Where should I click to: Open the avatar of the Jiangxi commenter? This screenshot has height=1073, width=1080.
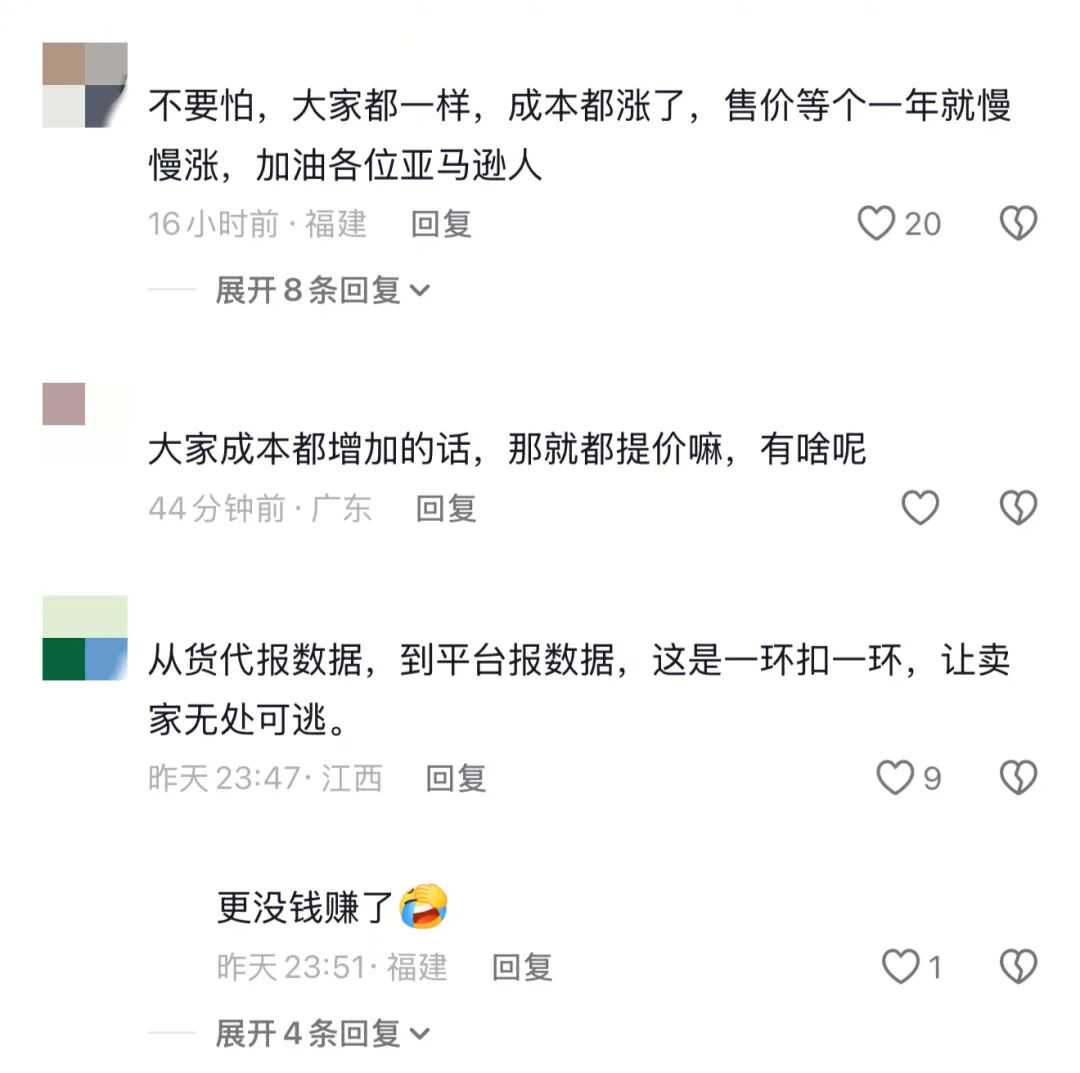pyautogui.click(x=85, y=638)
